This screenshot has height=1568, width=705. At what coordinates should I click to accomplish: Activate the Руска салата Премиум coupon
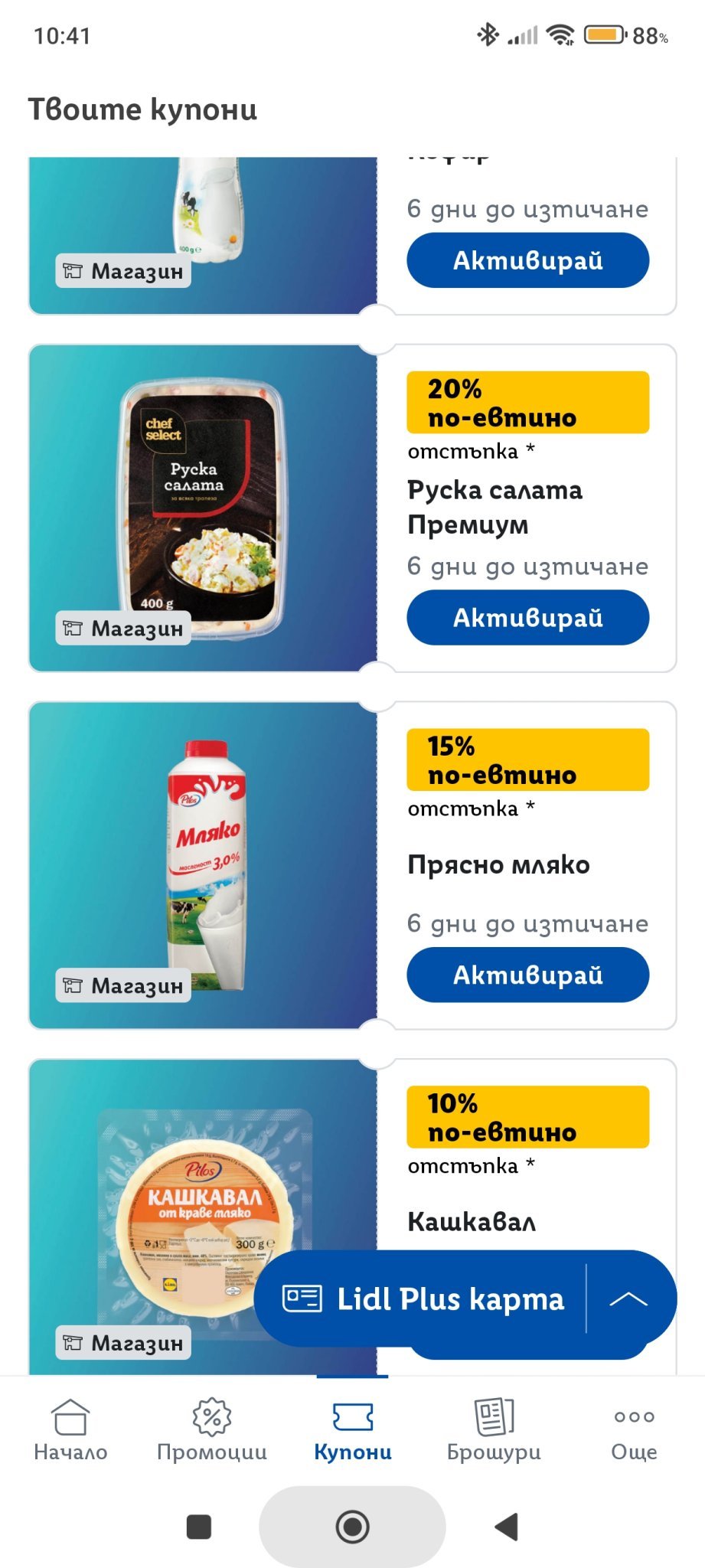click(527, 617)
